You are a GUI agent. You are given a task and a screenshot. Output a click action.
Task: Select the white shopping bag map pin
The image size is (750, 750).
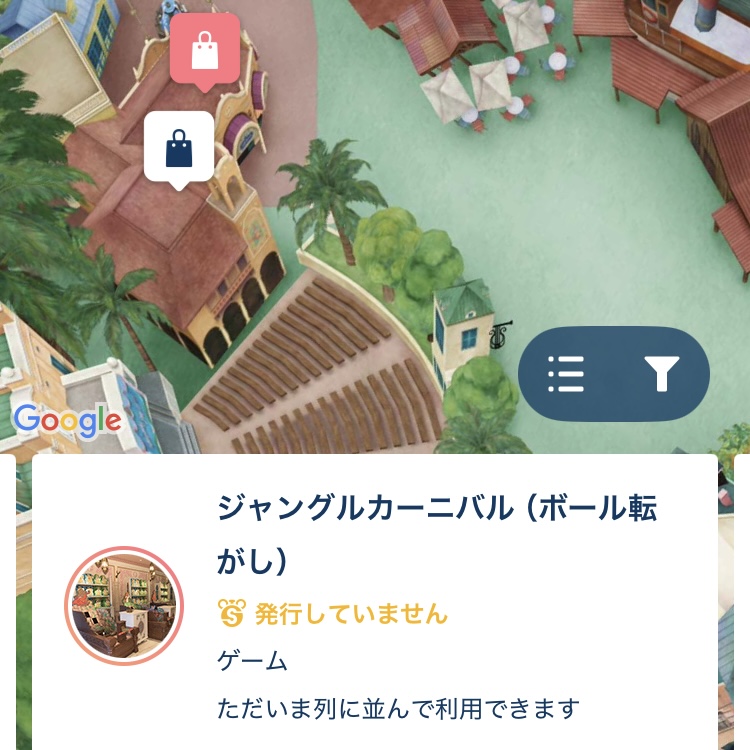(179, 149)
